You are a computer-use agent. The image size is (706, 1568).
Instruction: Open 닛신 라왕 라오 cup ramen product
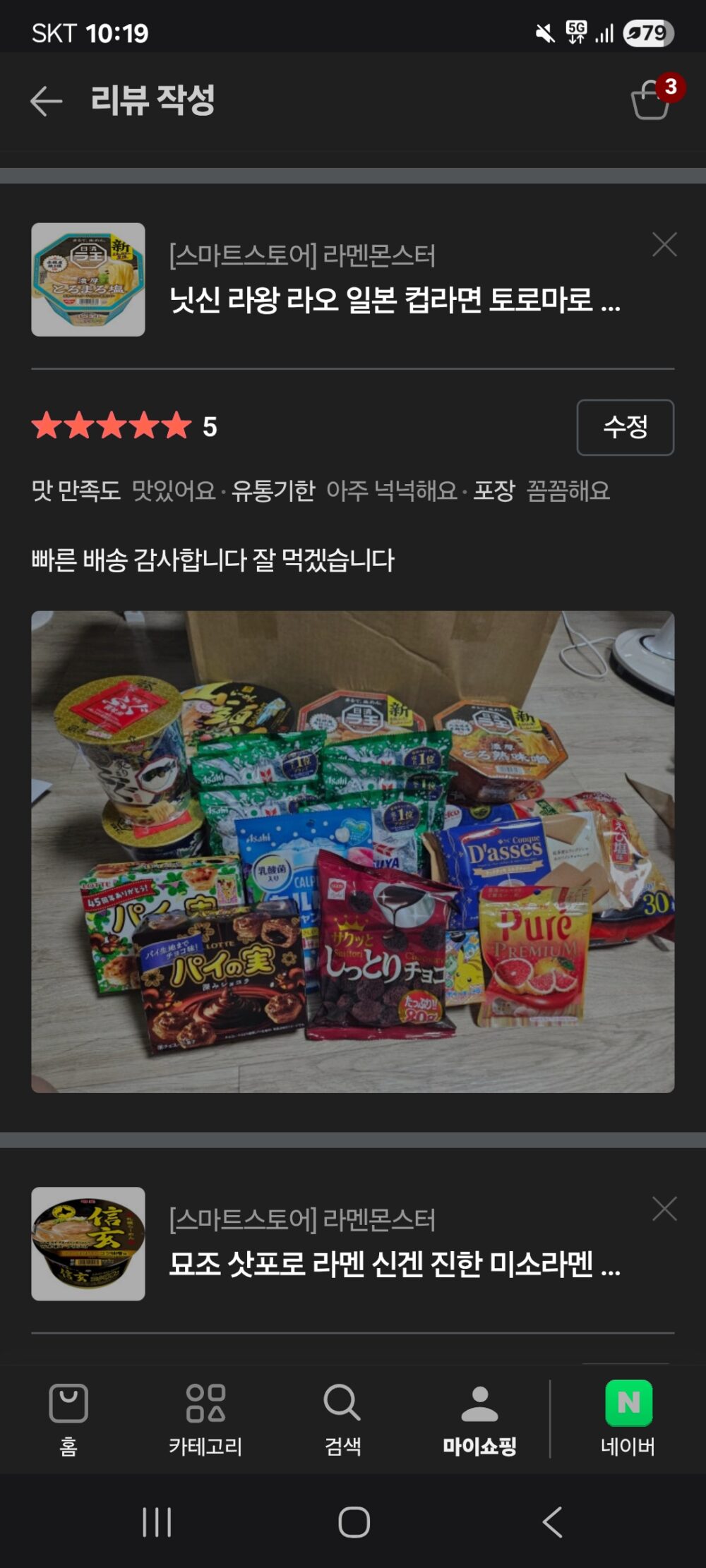(x=394, y=299)
